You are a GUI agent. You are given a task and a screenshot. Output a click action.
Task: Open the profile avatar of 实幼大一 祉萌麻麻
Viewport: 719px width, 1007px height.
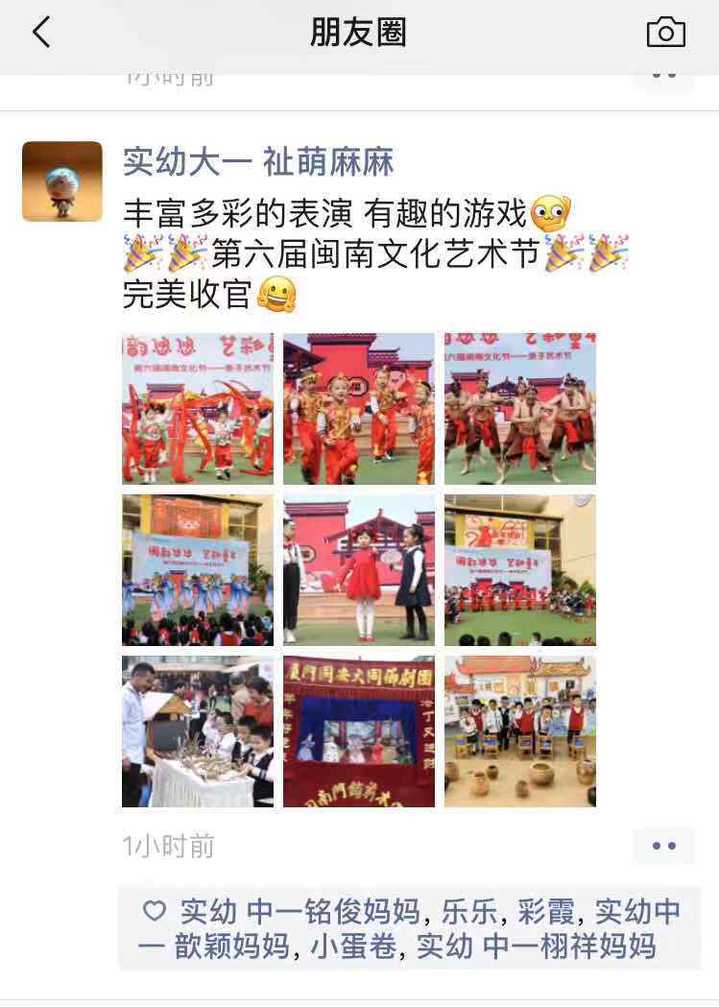coord(62,181)
